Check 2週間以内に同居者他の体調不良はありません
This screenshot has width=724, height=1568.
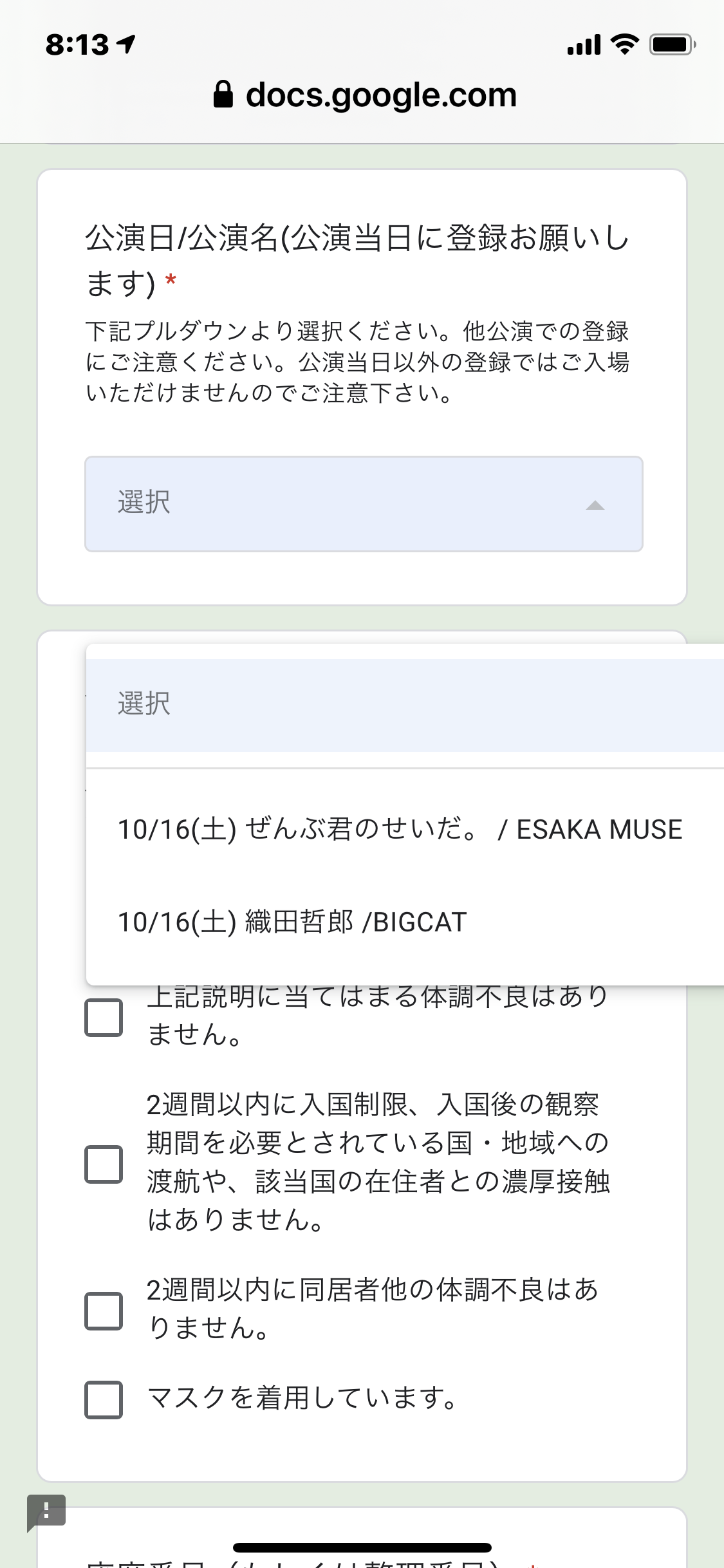(104, 1311)
